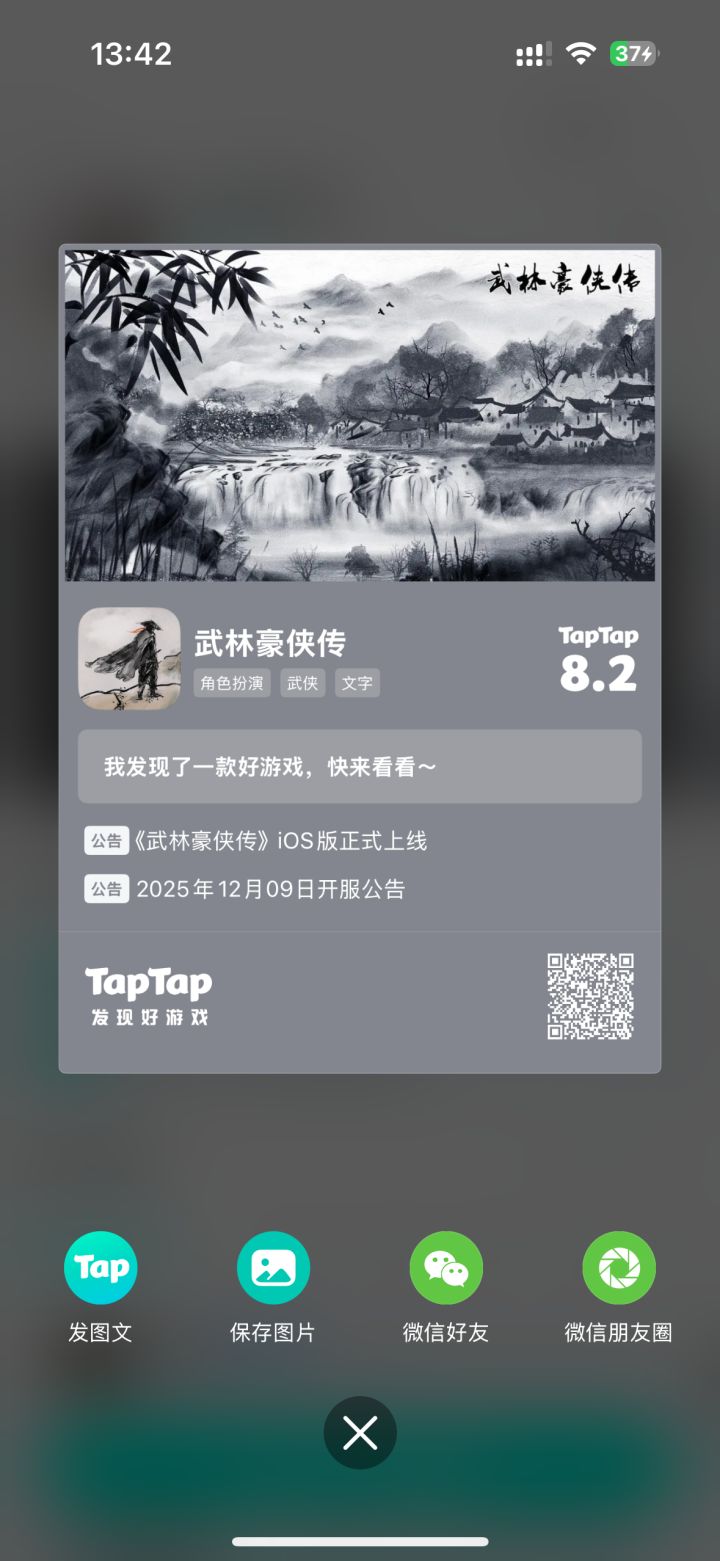Viewport: 720px width, 1561px height.
Task: Tap the 保存图片 save image icon
Action: [x=273, y=1267]
